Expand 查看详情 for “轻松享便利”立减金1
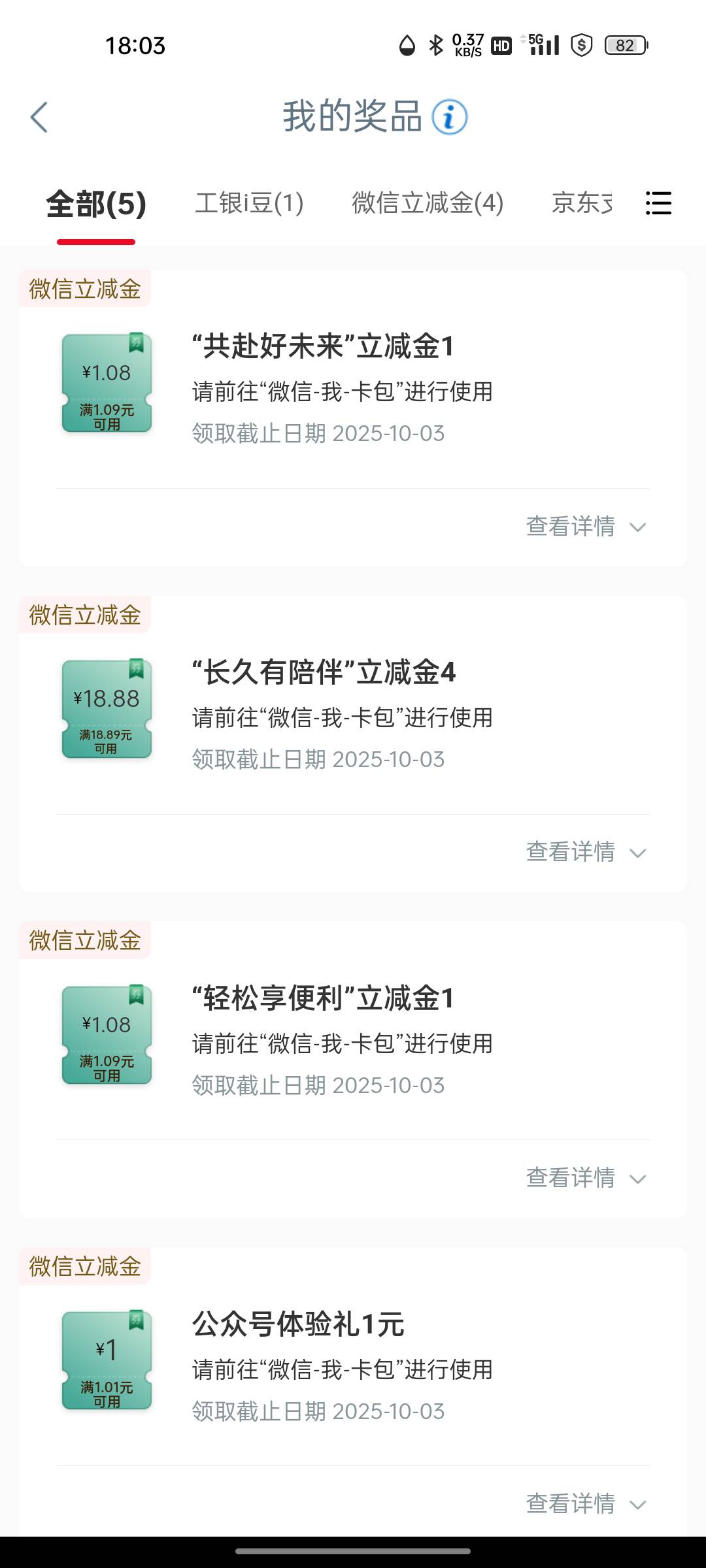The image size is (706, 1568). coord(586,1178)
